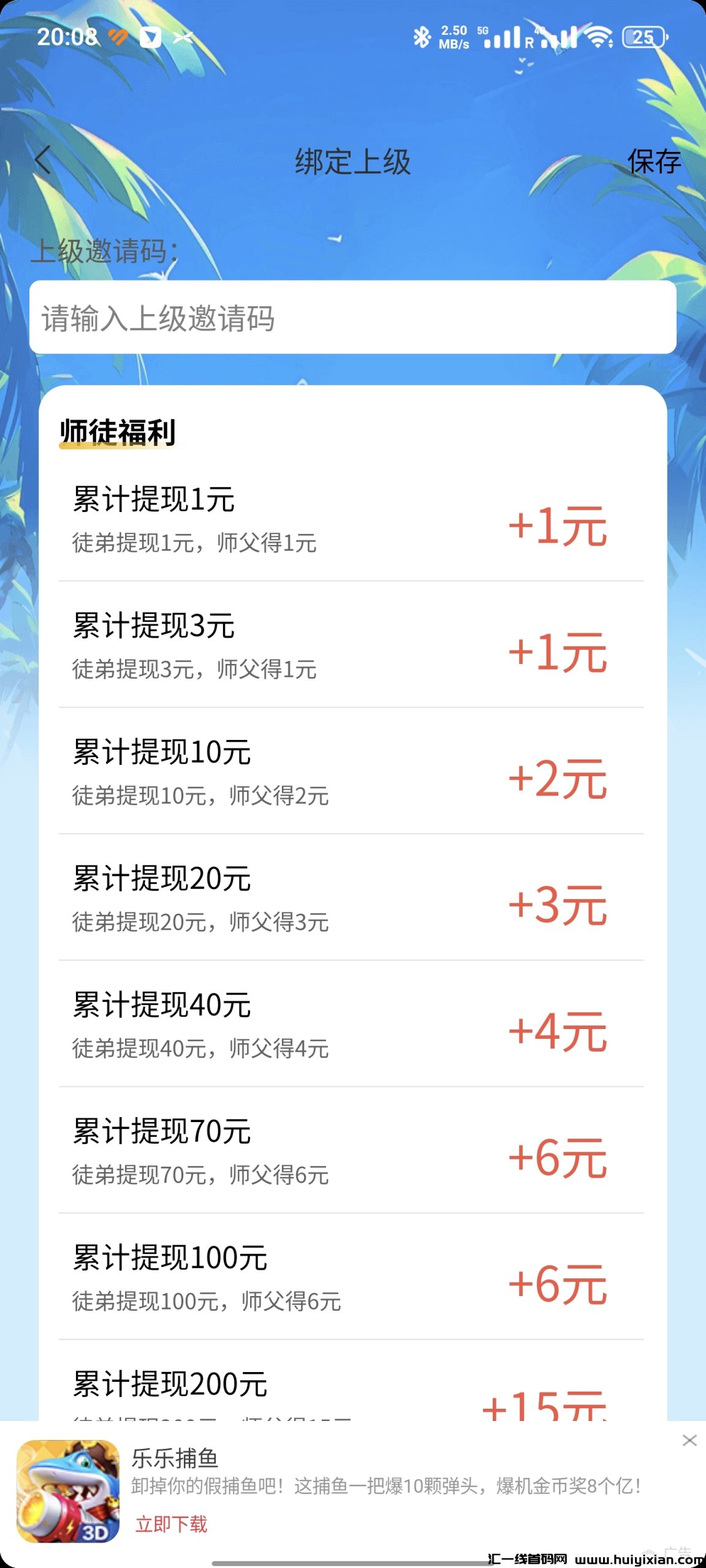Tap the 20:08 clock display
This screenshot has height=1568, width=706.
pyautogui.click(x=66, y=37)
